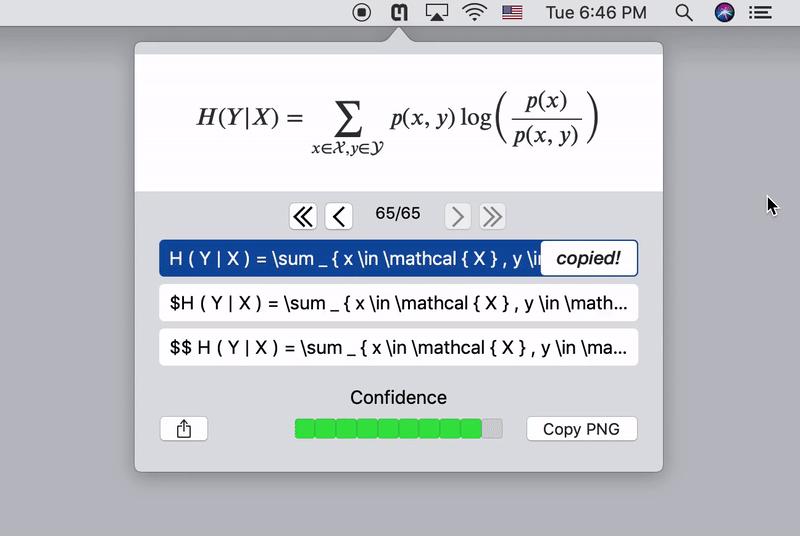Open the input source flag menu
Screen dimensions: 800x536
(513, 13)
